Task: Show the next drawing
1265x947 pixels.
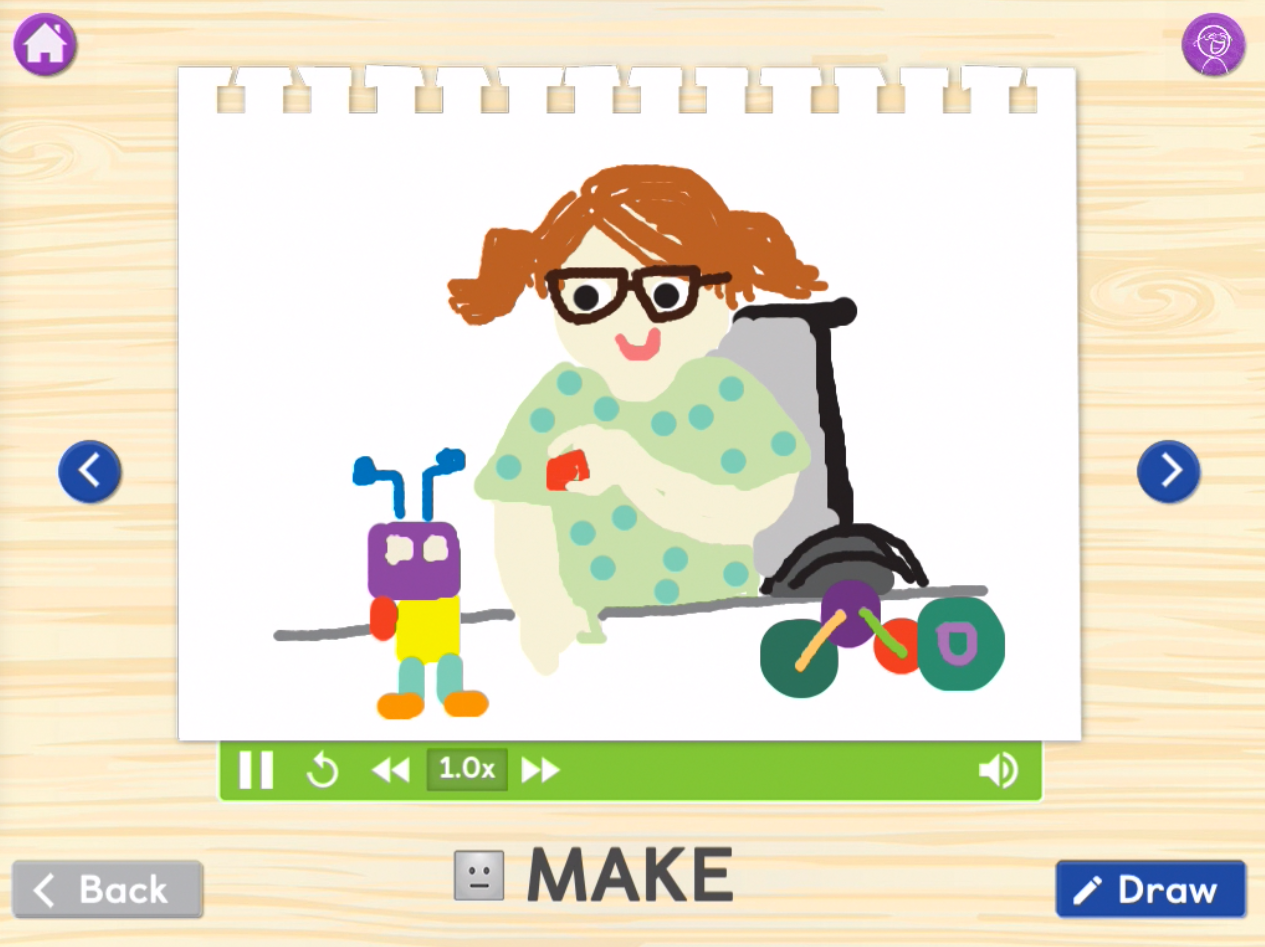Action: [1168, 471]
